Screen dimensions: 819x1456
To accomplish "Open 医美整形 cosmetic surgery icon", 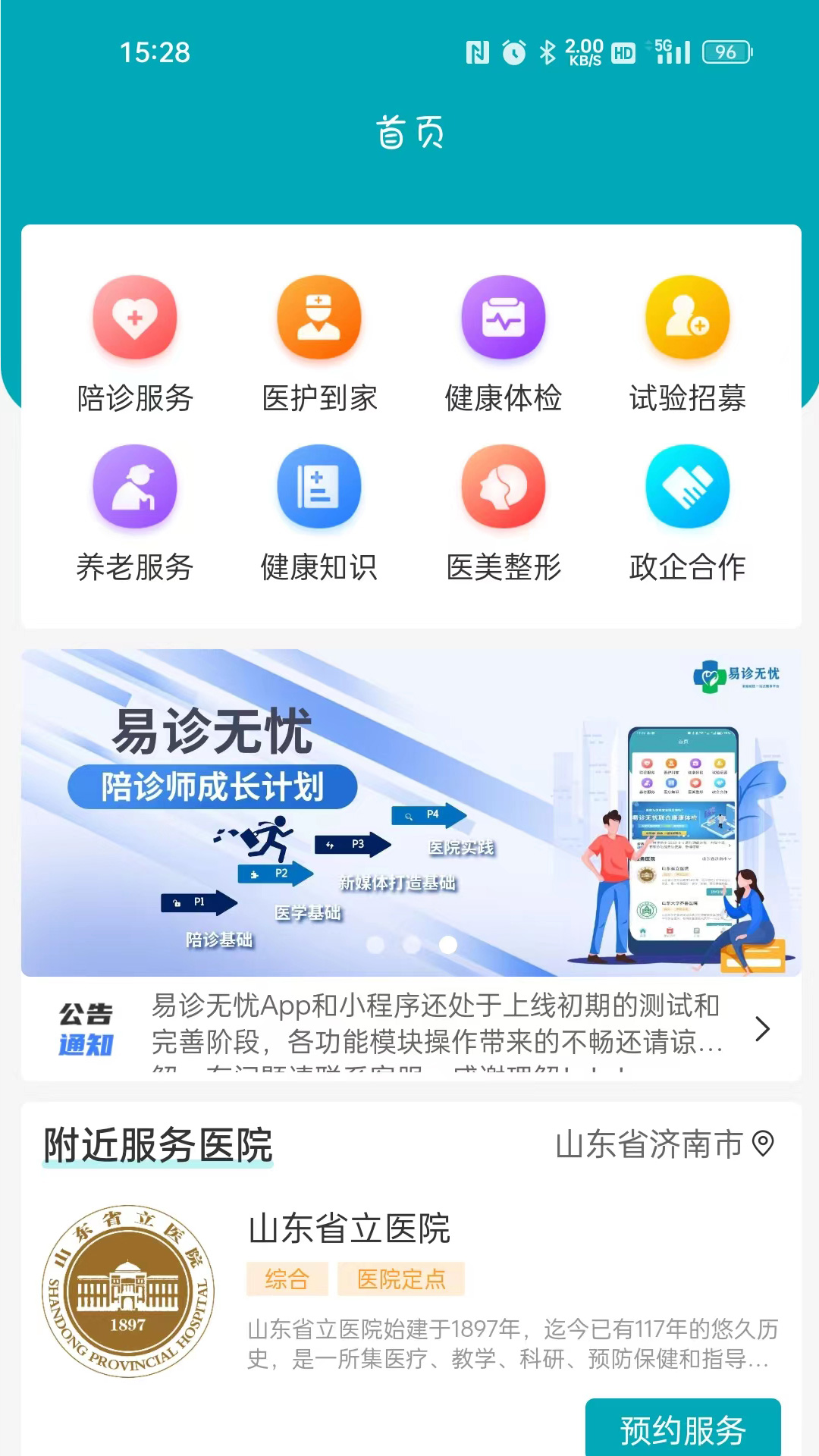I will coord(503,489).
